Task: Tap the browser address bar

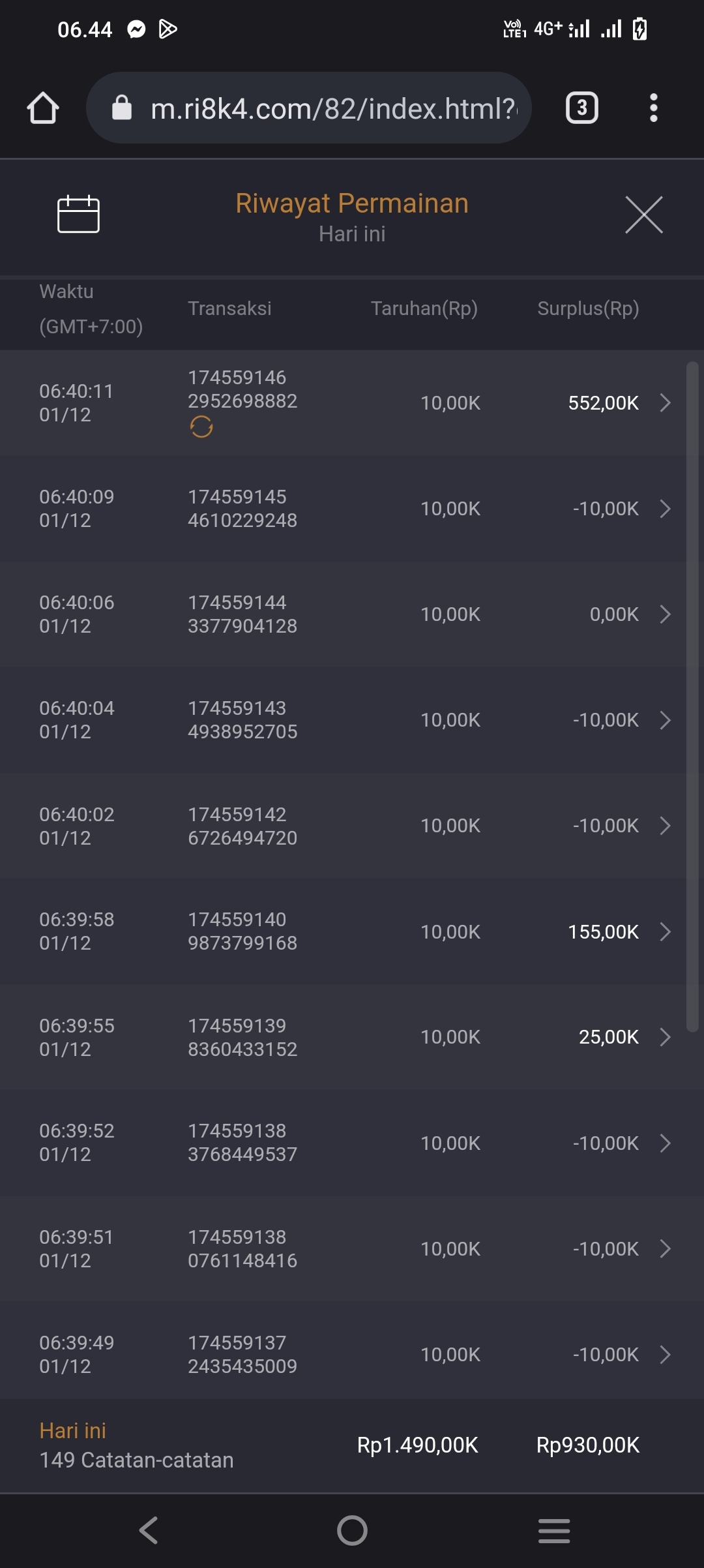Action: click(x=326, y=108)
